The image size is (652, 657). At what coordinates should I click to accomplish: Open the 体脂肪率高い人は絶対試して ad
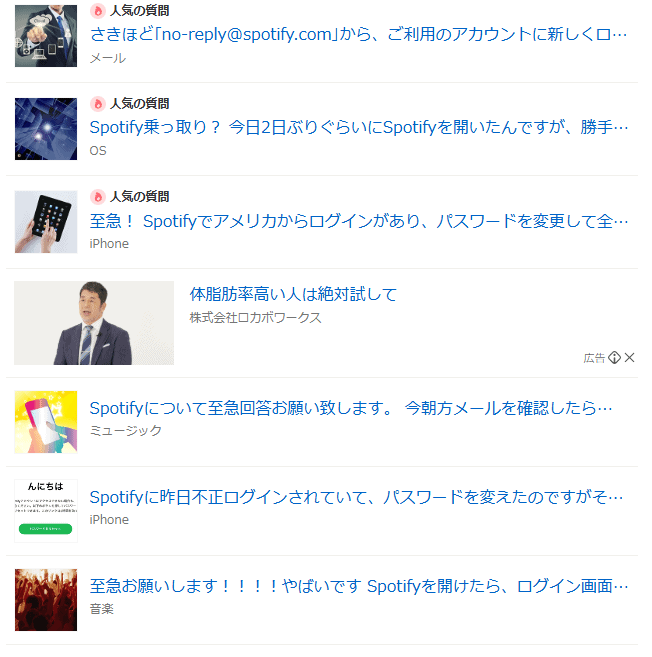click(x=293, y=294)
